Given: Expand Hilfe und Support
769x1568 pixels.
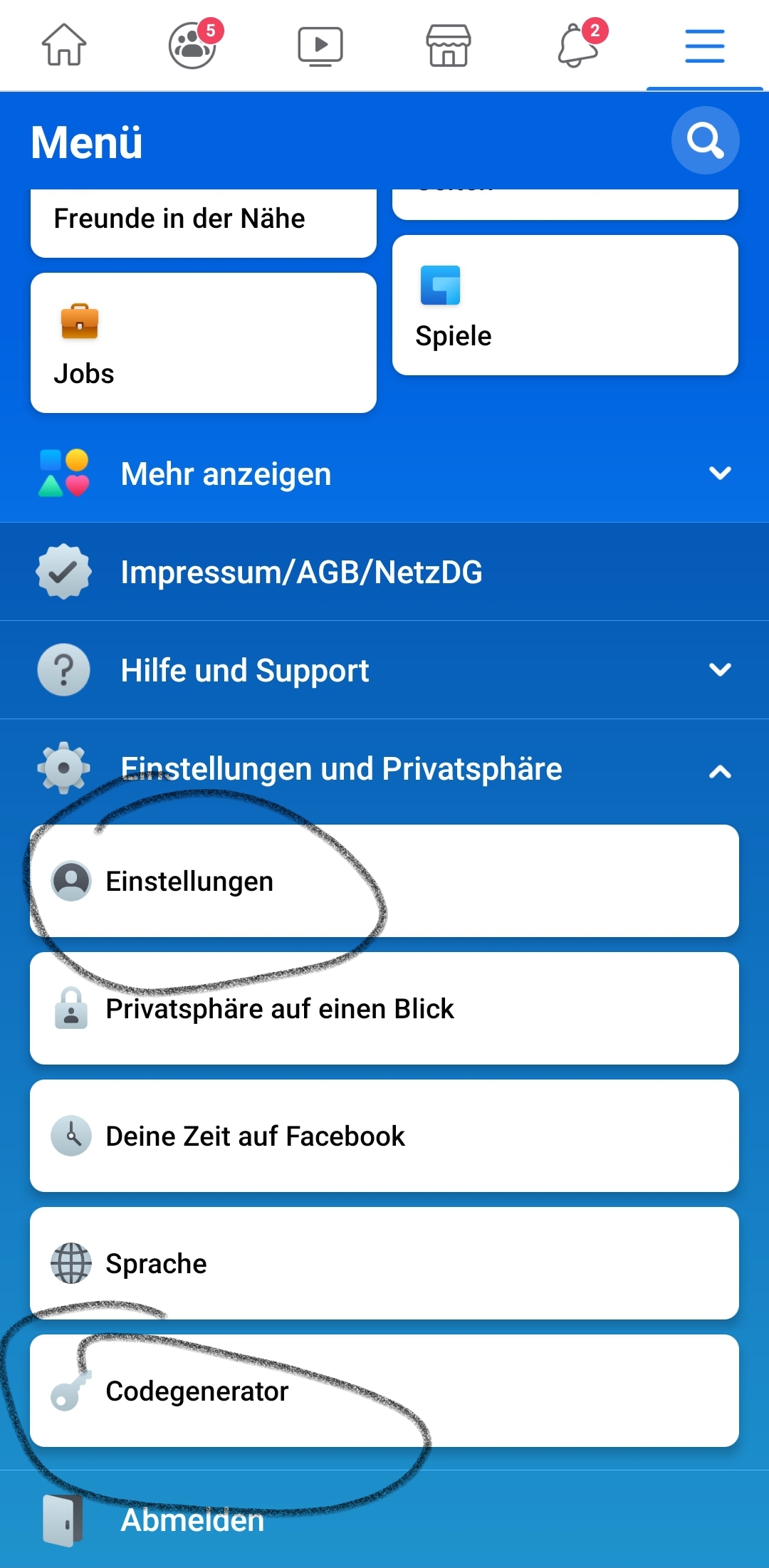Looking at the screenshot, I should [384, 670].
